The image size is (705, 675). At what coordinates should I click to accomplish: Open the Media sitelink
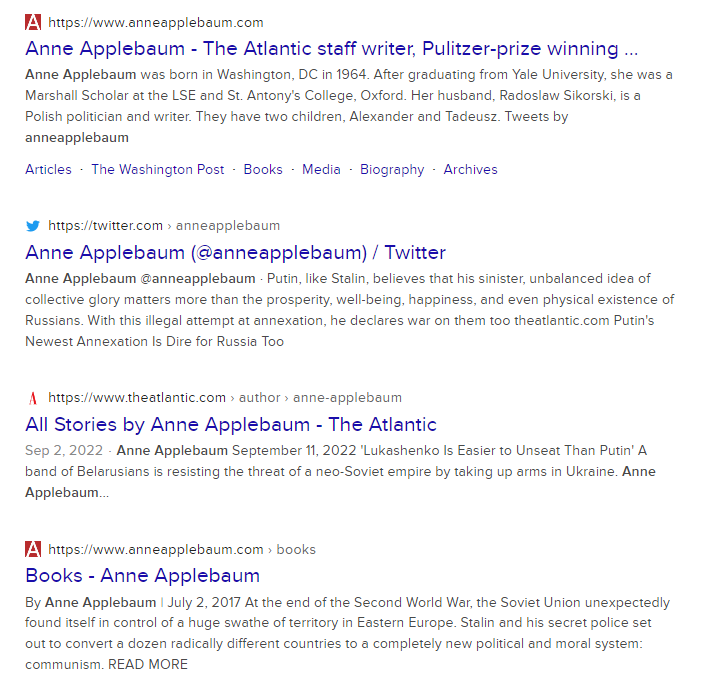point(321,170)
